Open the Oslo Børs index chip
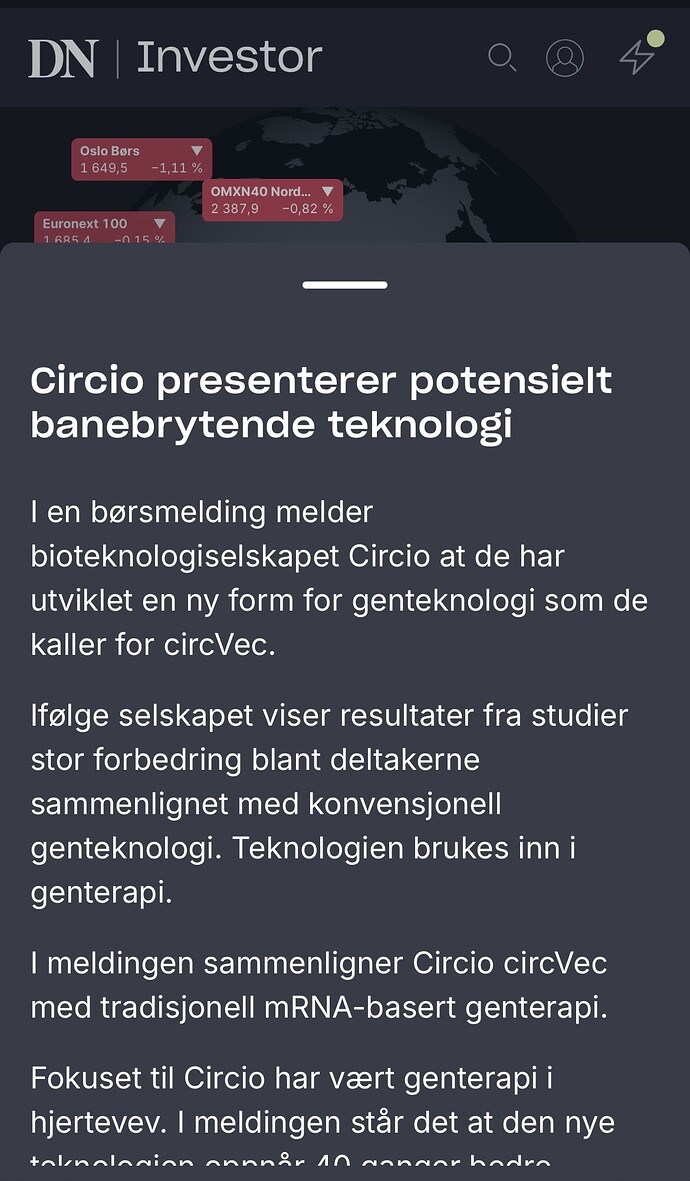Viewport: 690px width, 1181px height. (x=141, y=159)
